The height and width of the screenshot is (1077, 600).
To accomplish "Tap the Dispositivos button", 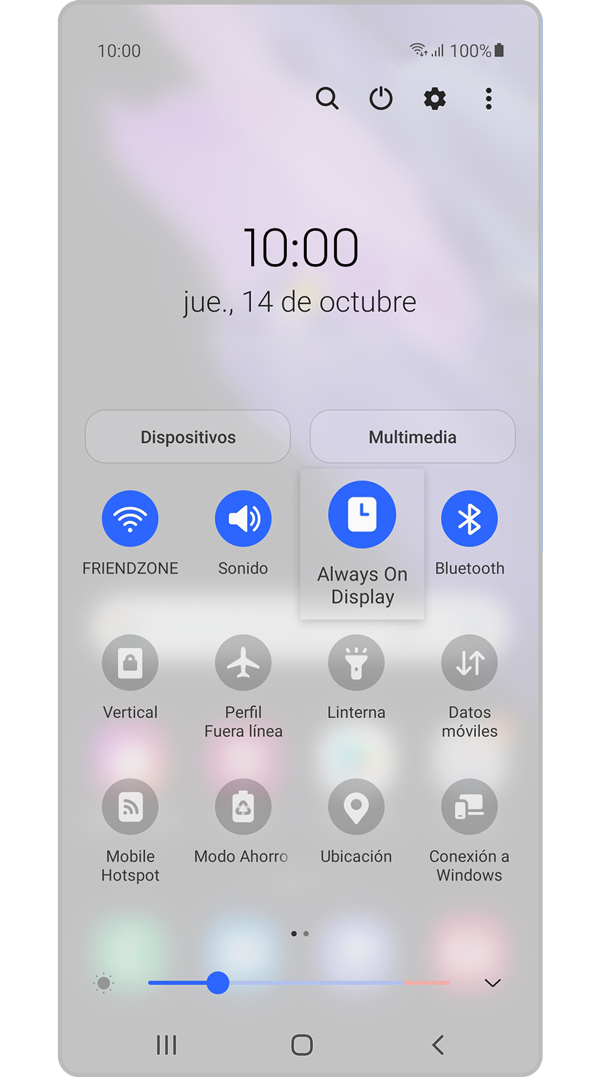I will (x=188, y=437).
